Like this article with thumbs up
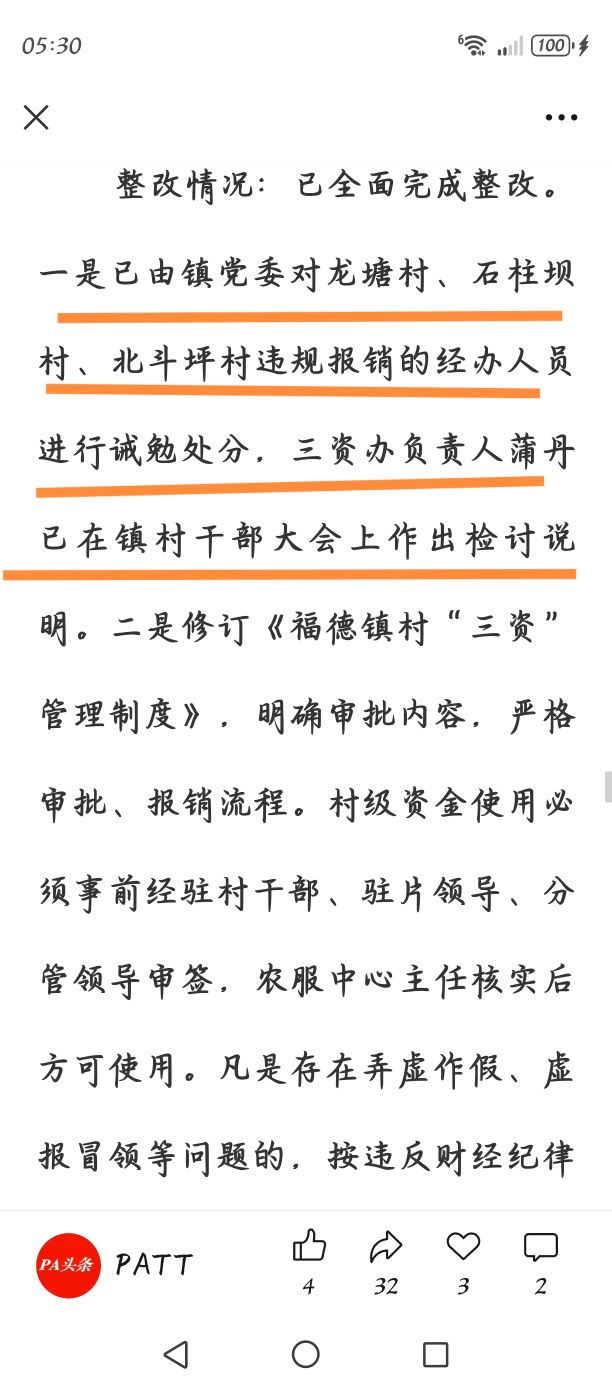612x1388 pixels. click(x=309, y=1247)
